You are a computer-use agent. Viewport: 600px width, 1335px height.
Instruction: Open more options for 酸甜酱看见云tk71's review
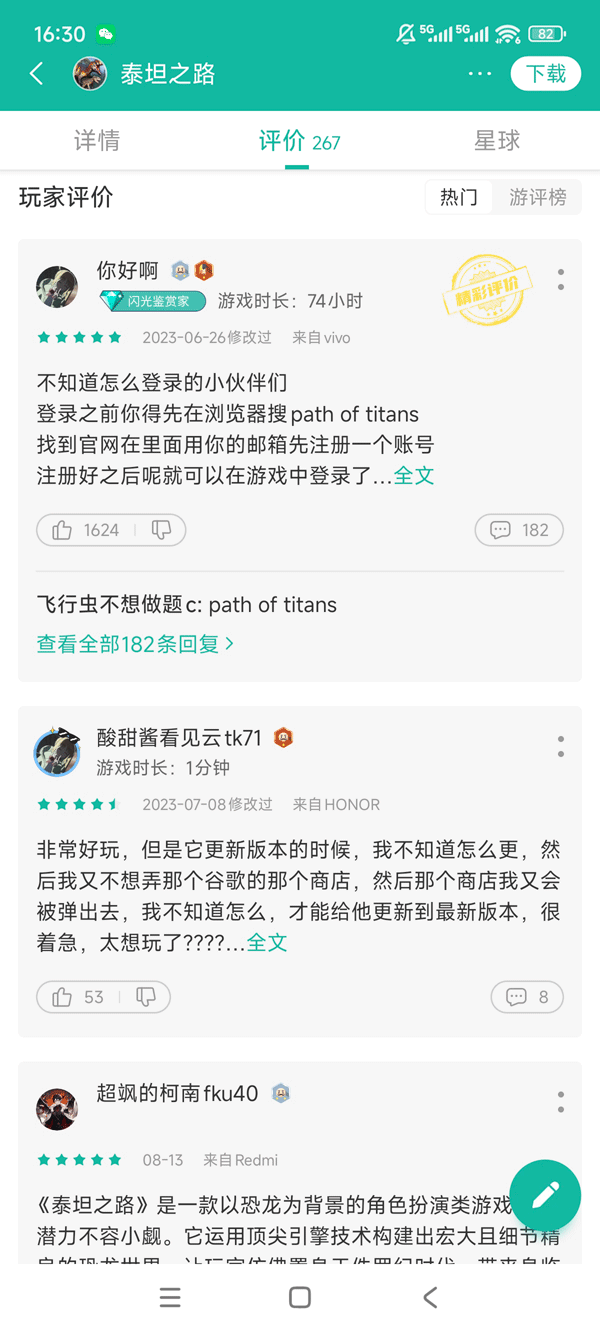coord(561,746)
